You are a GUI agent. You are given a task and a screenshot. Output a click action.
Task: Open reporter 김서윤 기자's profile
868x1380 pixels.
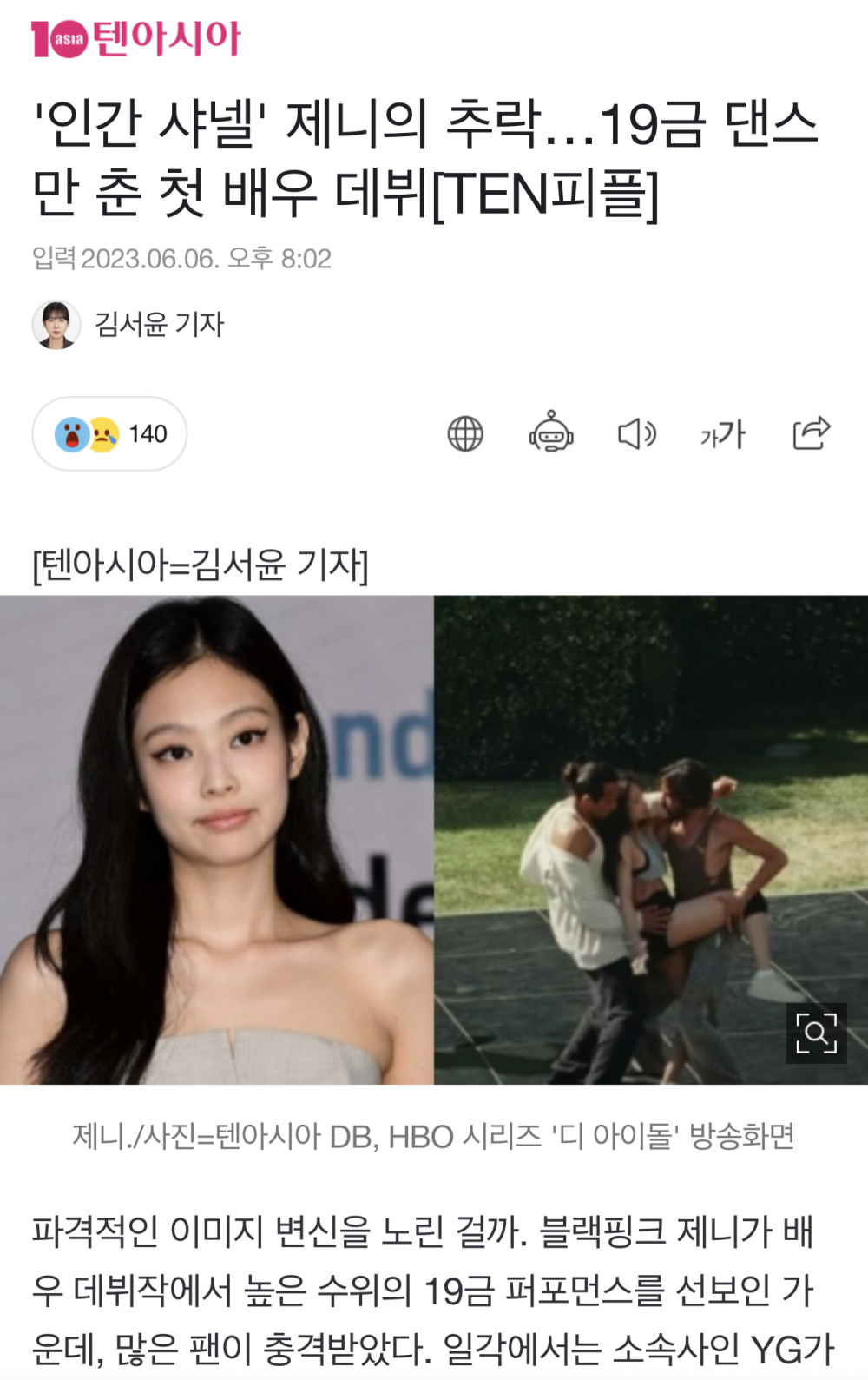pyautogui.click(x=128, y=325)
